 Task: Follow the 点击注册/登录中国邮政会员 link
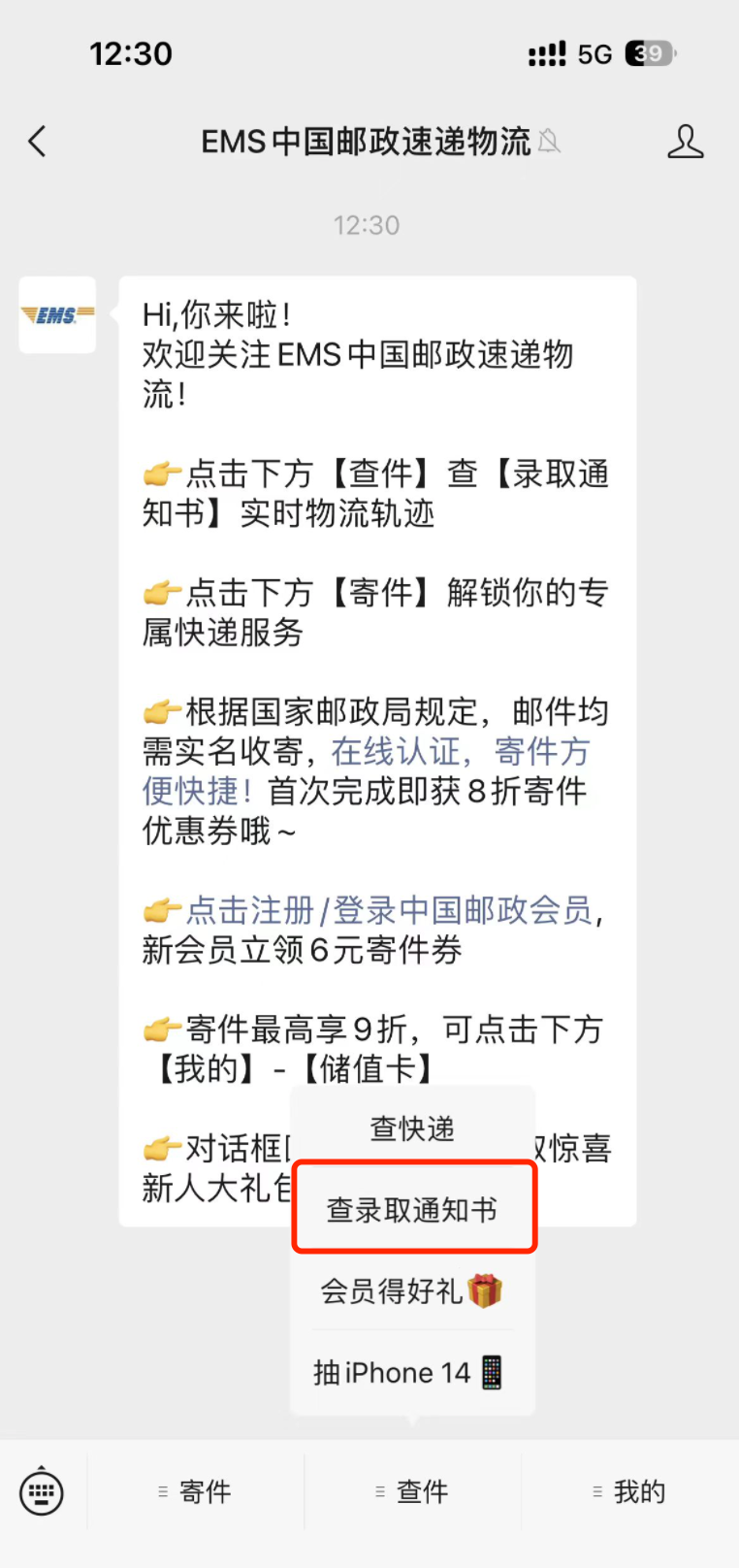point(389,910)
